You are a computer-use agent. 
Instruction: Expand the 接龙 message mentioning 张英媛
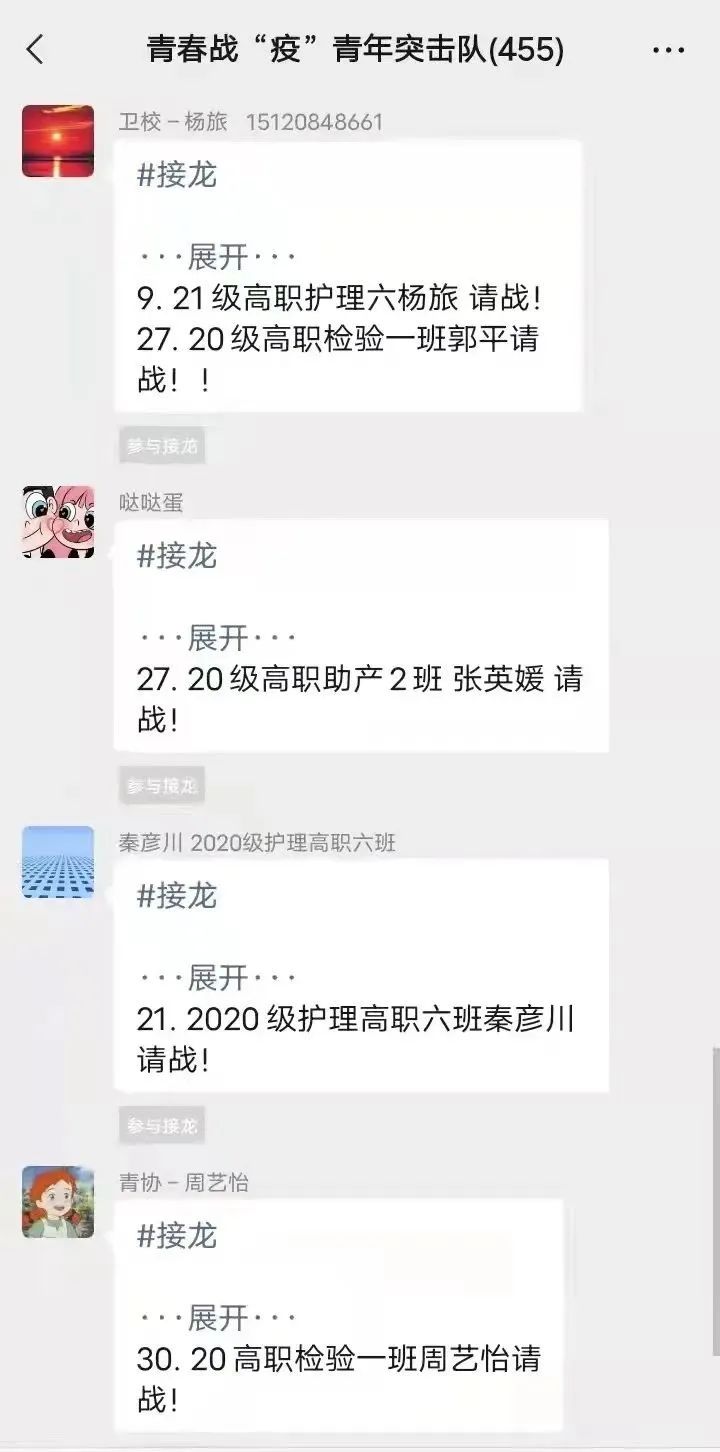coord(360,637)
